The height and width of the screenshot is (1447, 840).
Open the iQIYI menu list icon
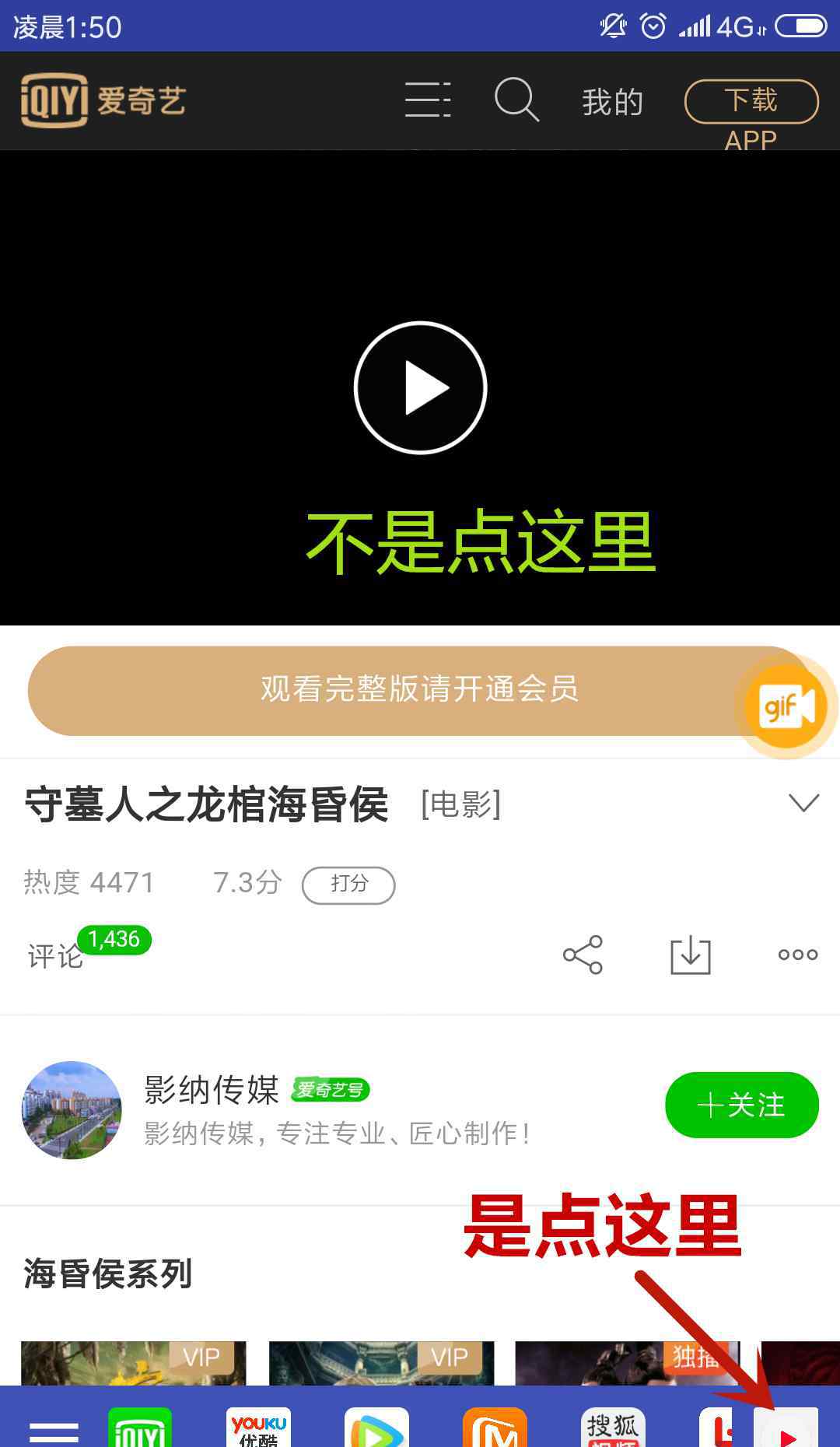click(428, 101)
